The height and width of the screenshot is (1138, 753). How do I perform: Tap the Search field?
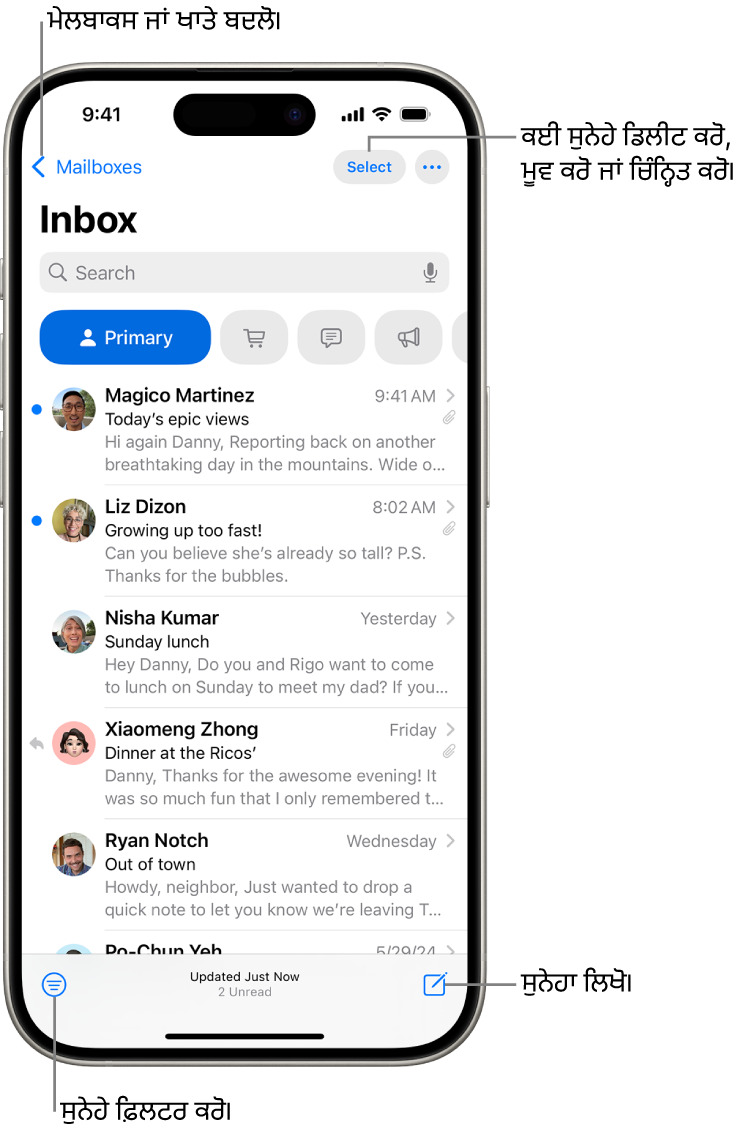230,273
